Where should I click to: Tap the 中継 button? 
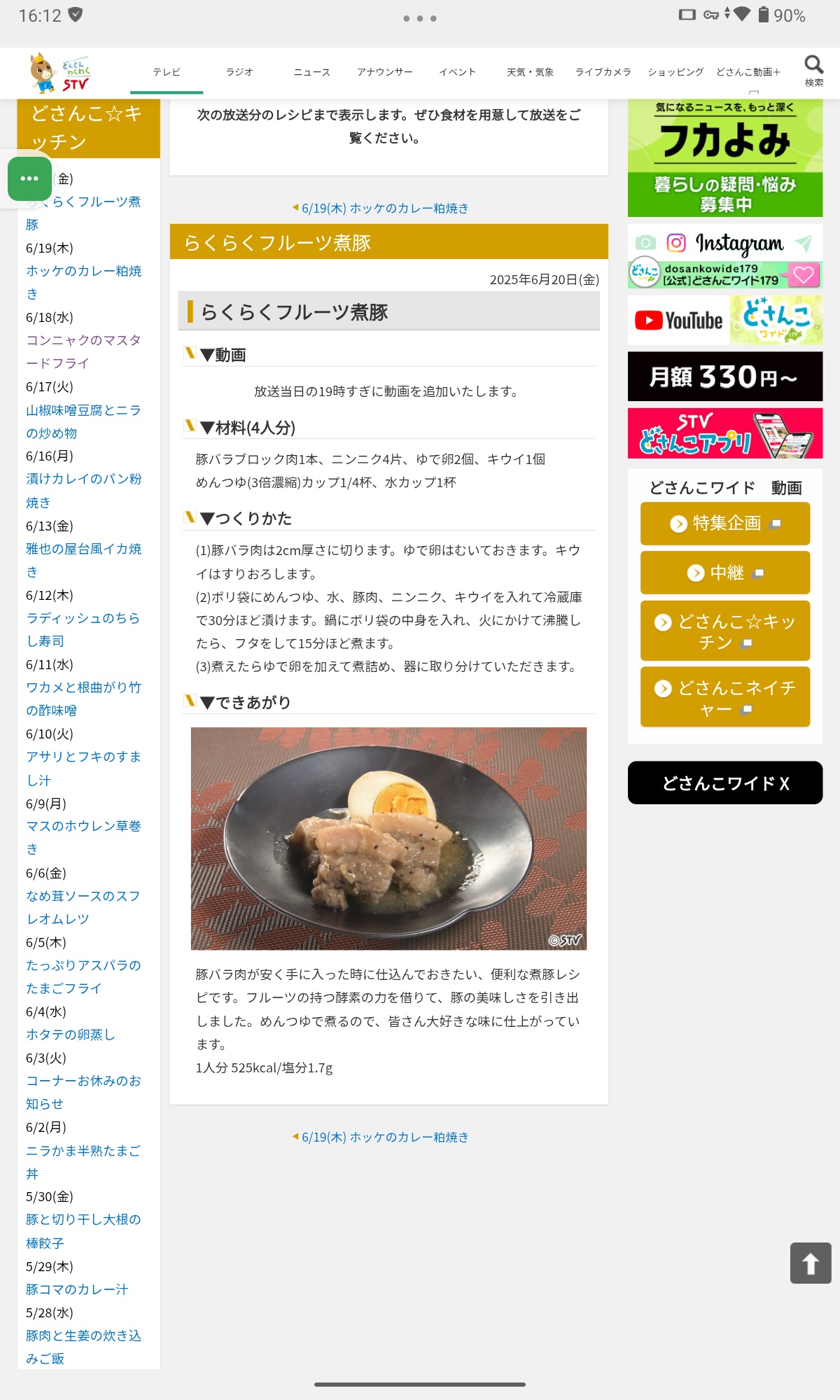click(x=725, y=573)
